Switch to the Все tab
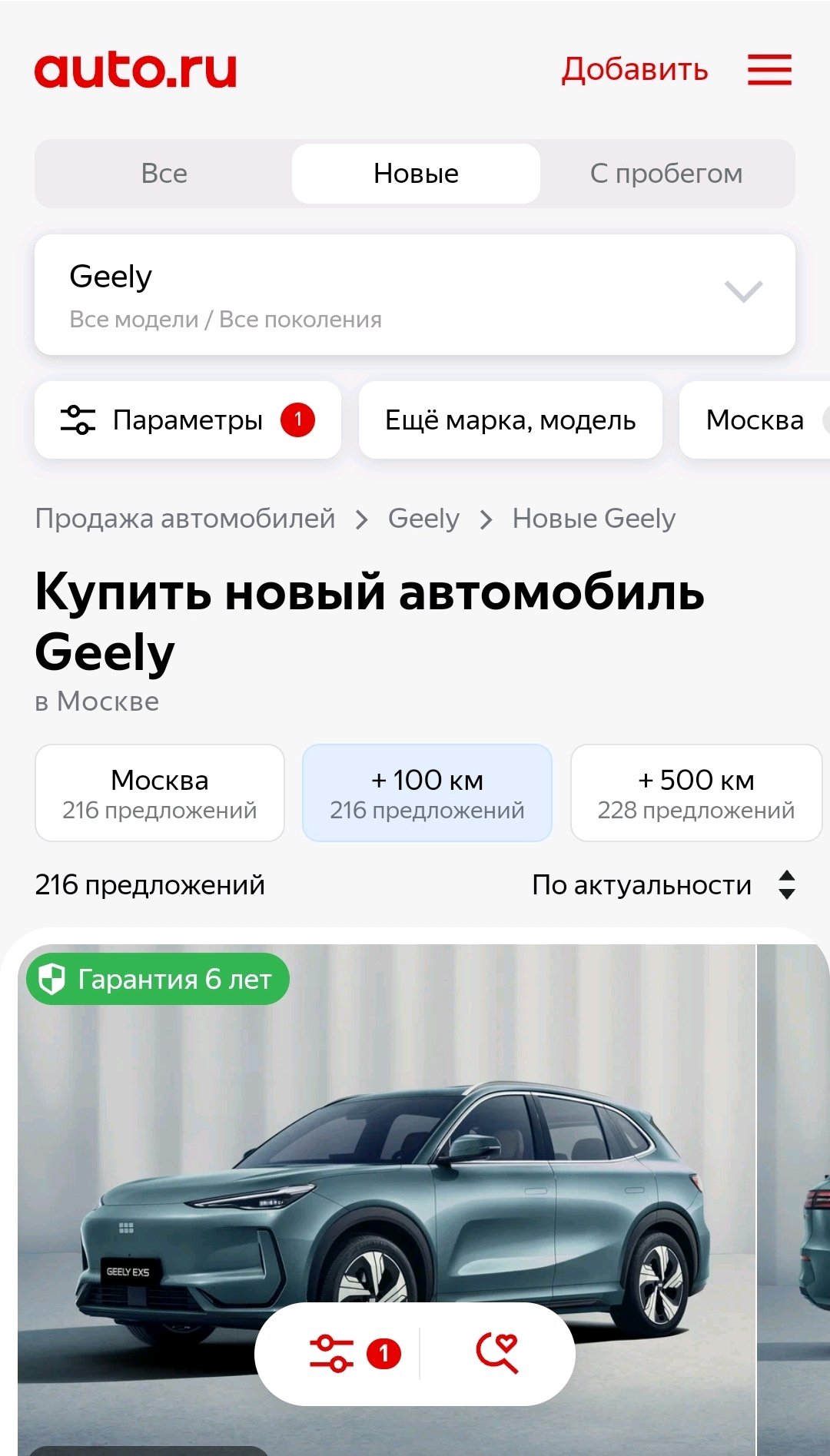Image resolution: width=830 pixels, height=1456 pixels. coord(164,174)
